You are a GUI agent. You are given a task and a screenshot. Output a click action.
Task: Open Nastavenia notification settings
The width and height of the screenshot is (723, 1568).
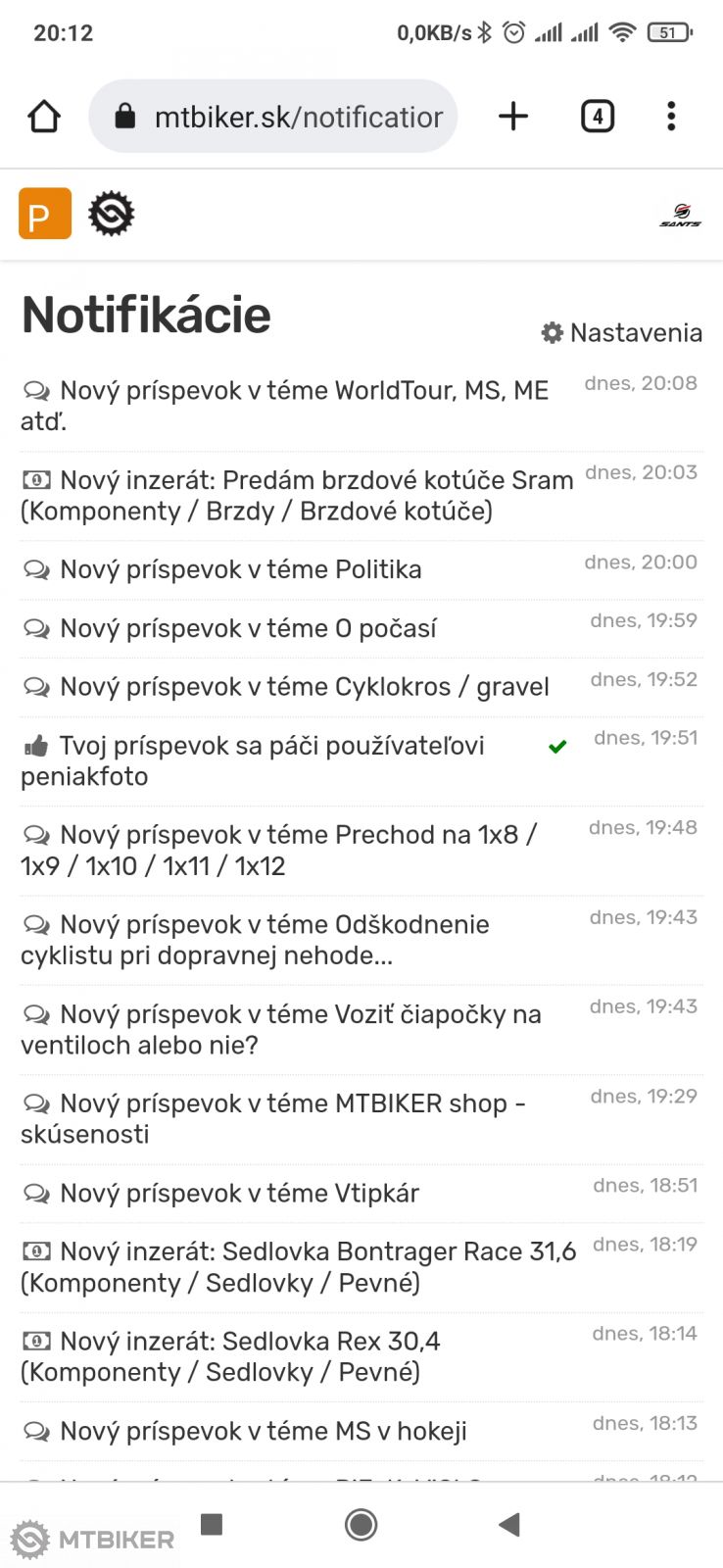point(622,333)
